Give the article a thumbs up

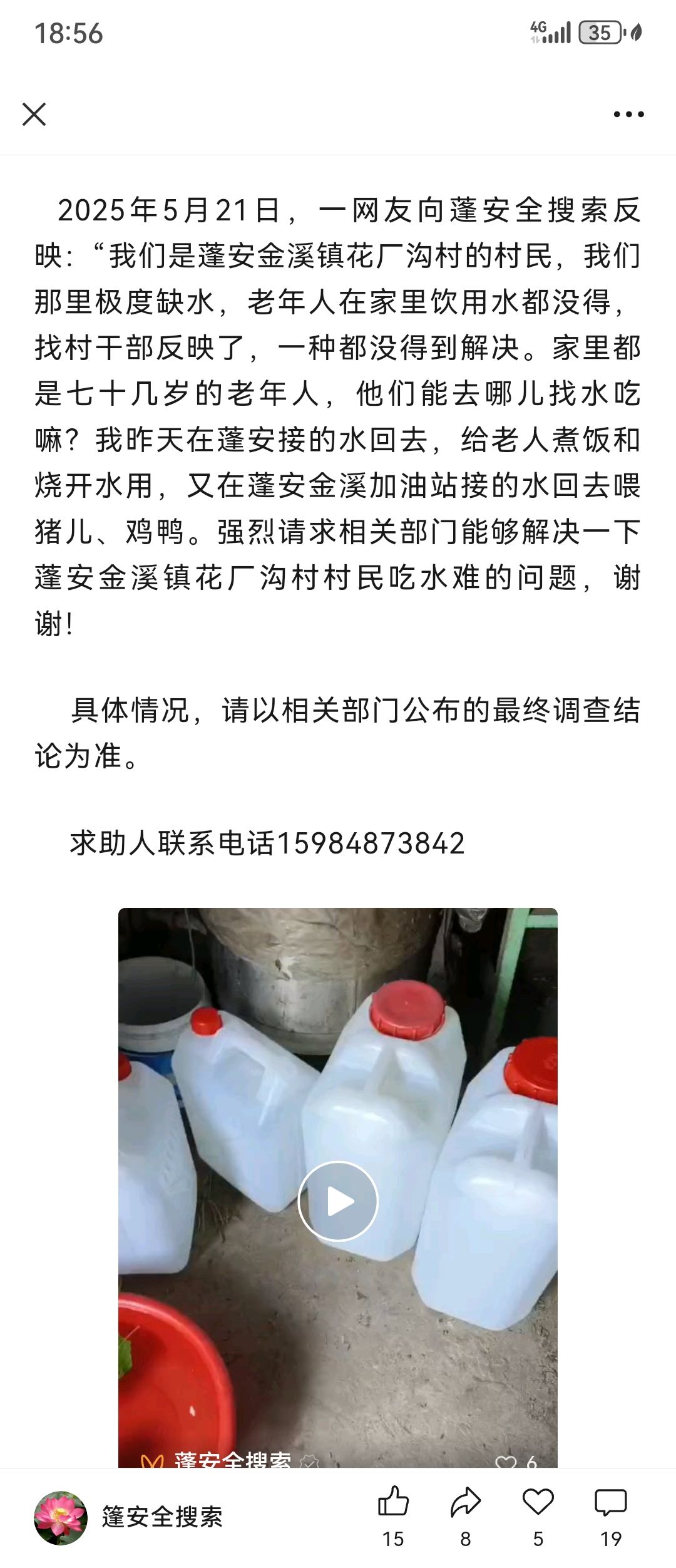(393, 1503)
